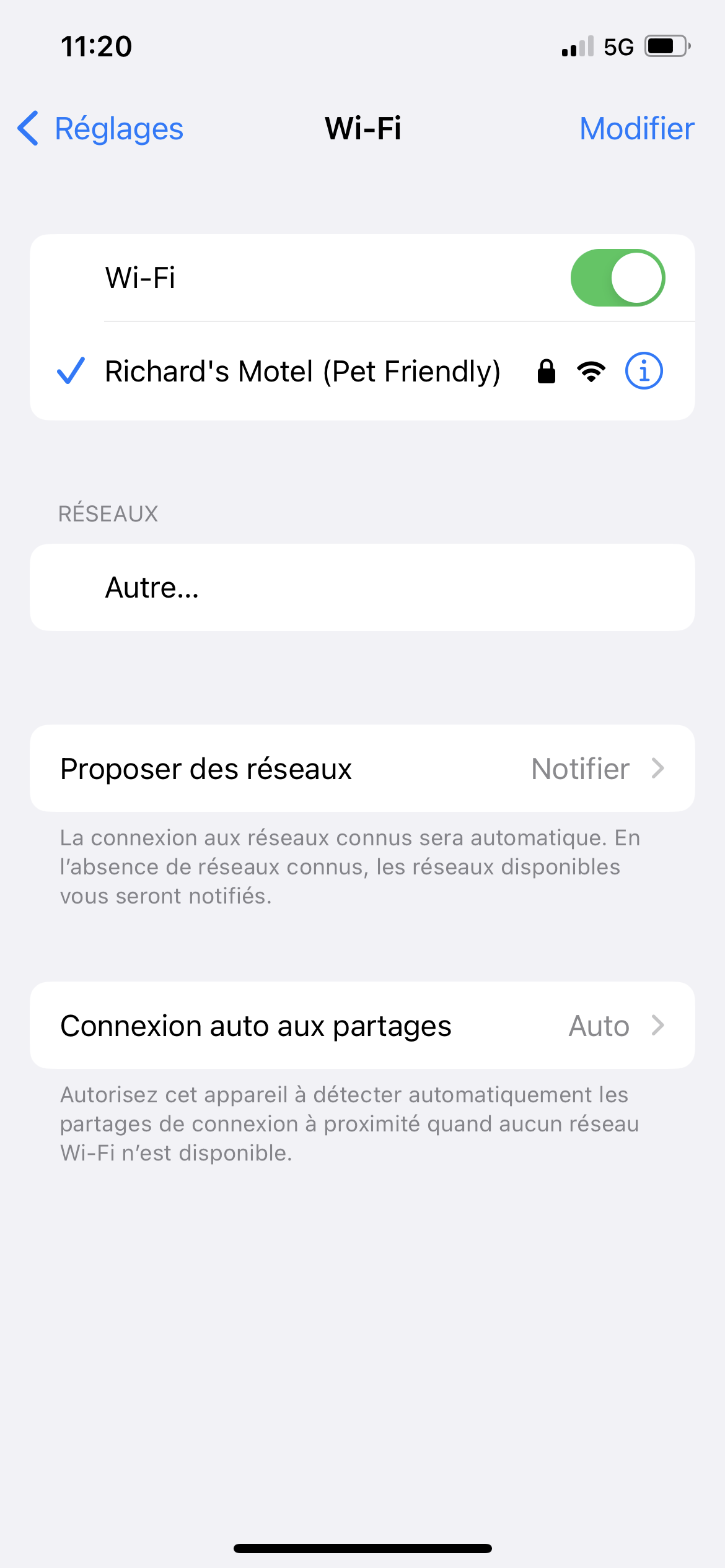Select Richard's Motel (Pet Friendly) network
Viewport: 725px width, 1568px height.
302,372
